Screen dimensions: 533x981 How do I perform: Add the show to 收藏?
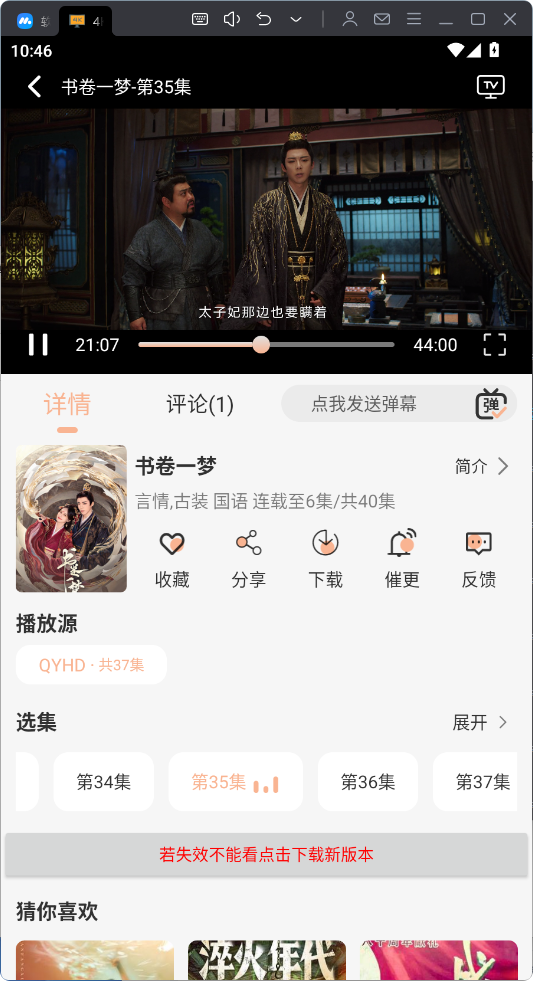coord(172,560)
